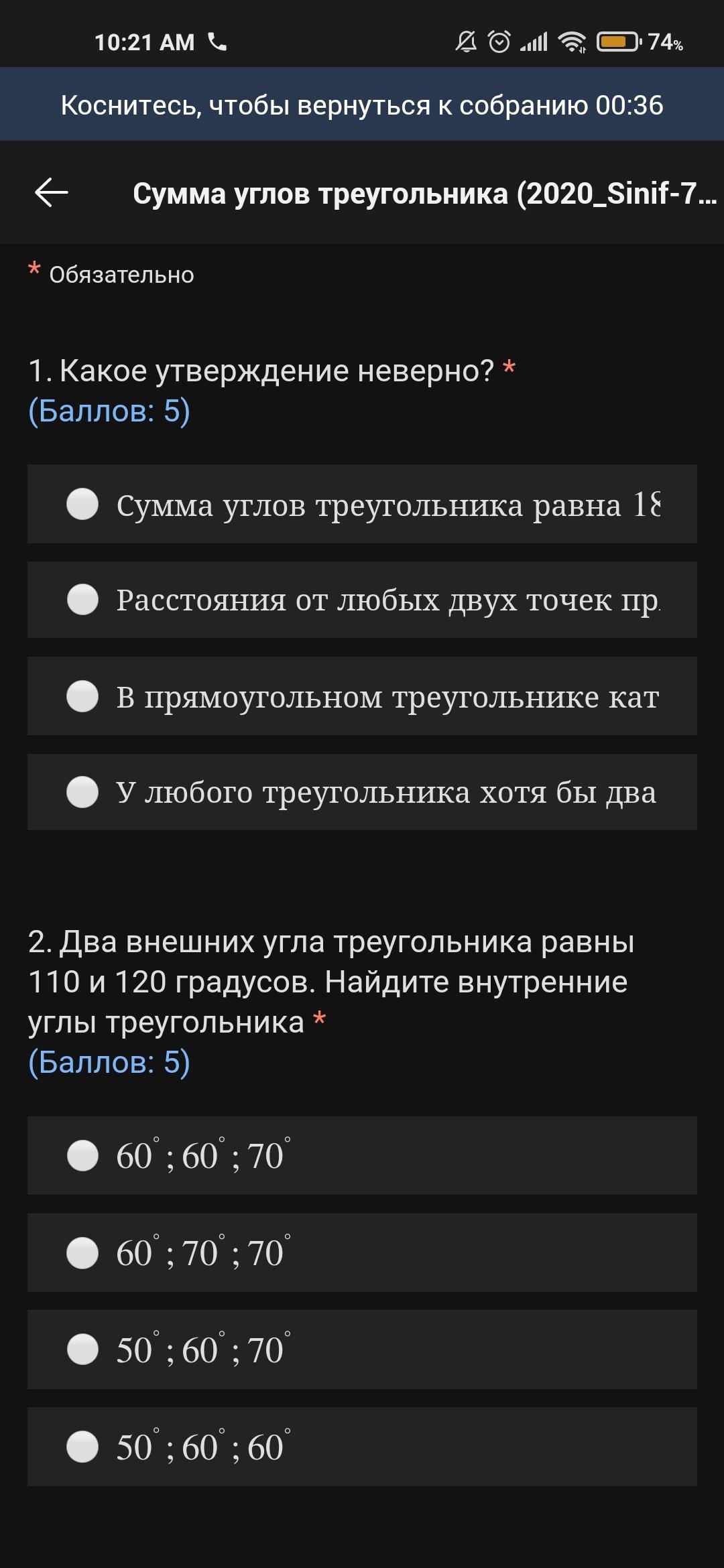Screen dimensions: 724x1568
Task: Pick answer 50°; 60°; 60°
Action: [x=82, y=1447]
